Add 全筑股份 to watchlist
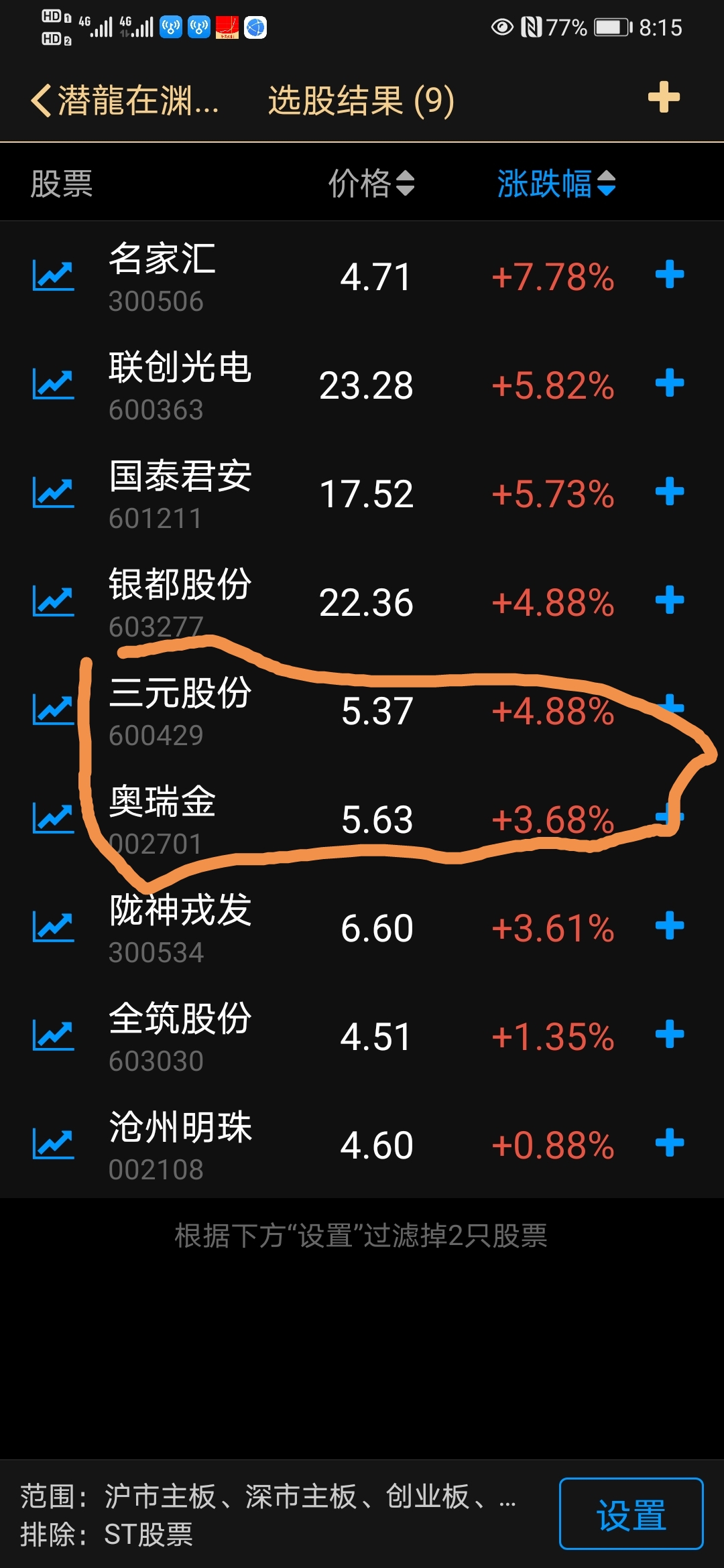Screen dimensions: 724x1568 pyautogui.click(x=669, y=1035)
